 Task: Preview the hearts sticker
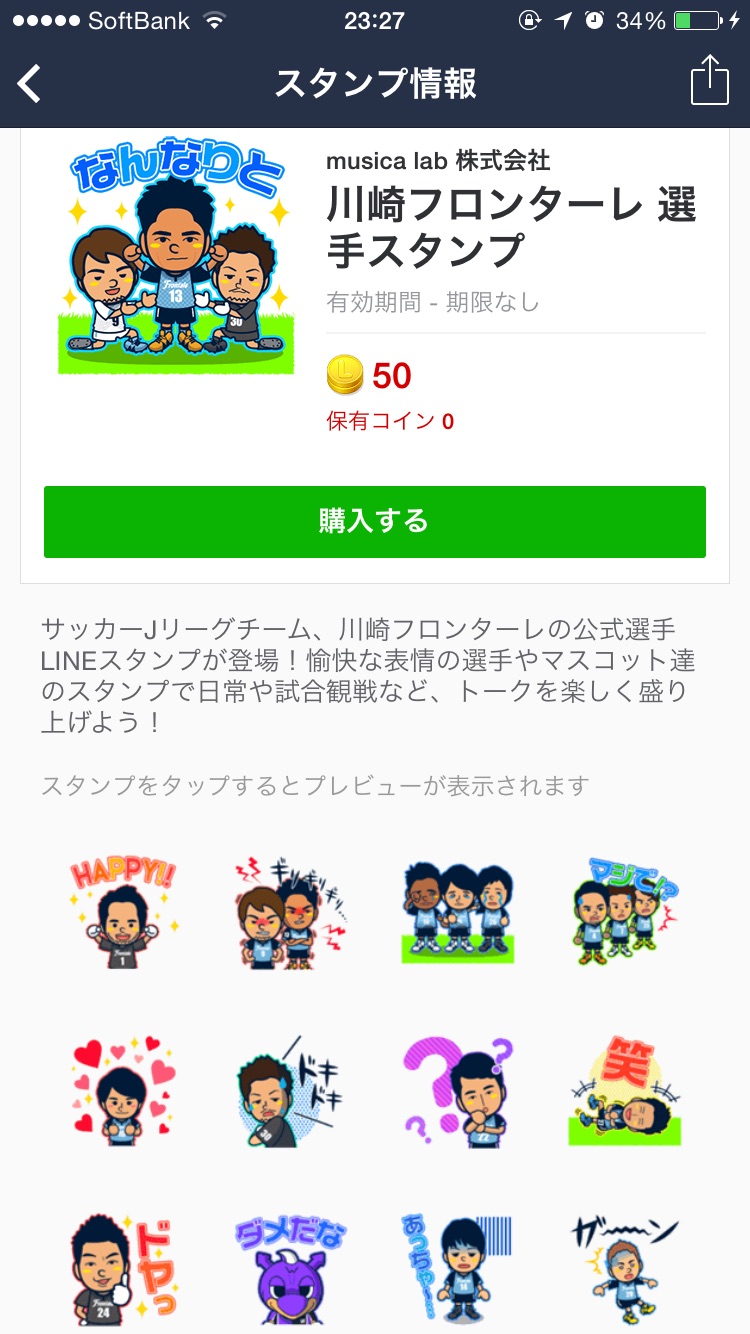(x=124, y=1090)
